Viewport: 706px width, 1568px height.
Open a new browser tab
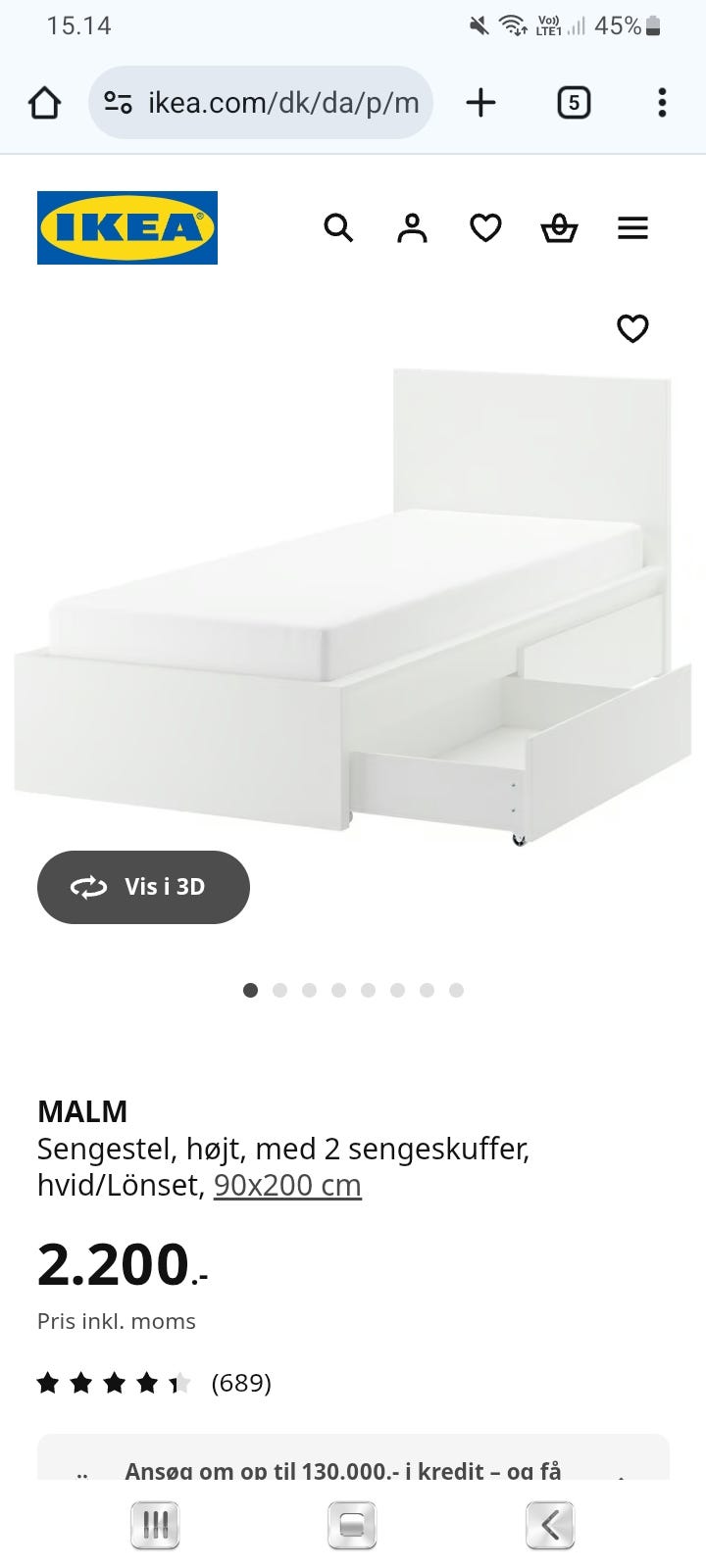point(480,103)
